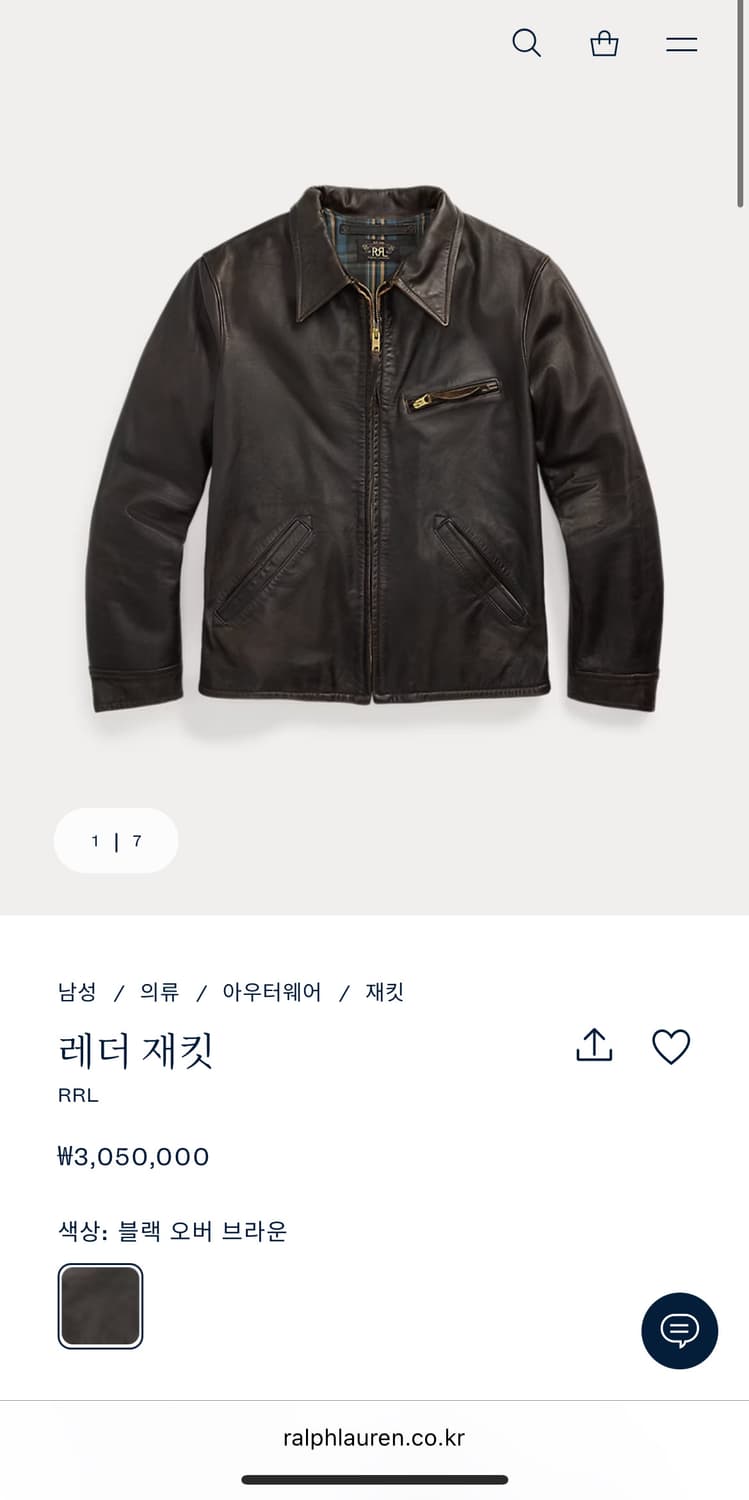Image resolution: width=749 pixels, height=1500 pixels.
Task: Select 재킷 in the breadcrumb trail
Action: pyautogui.click(x=383, y=991)
